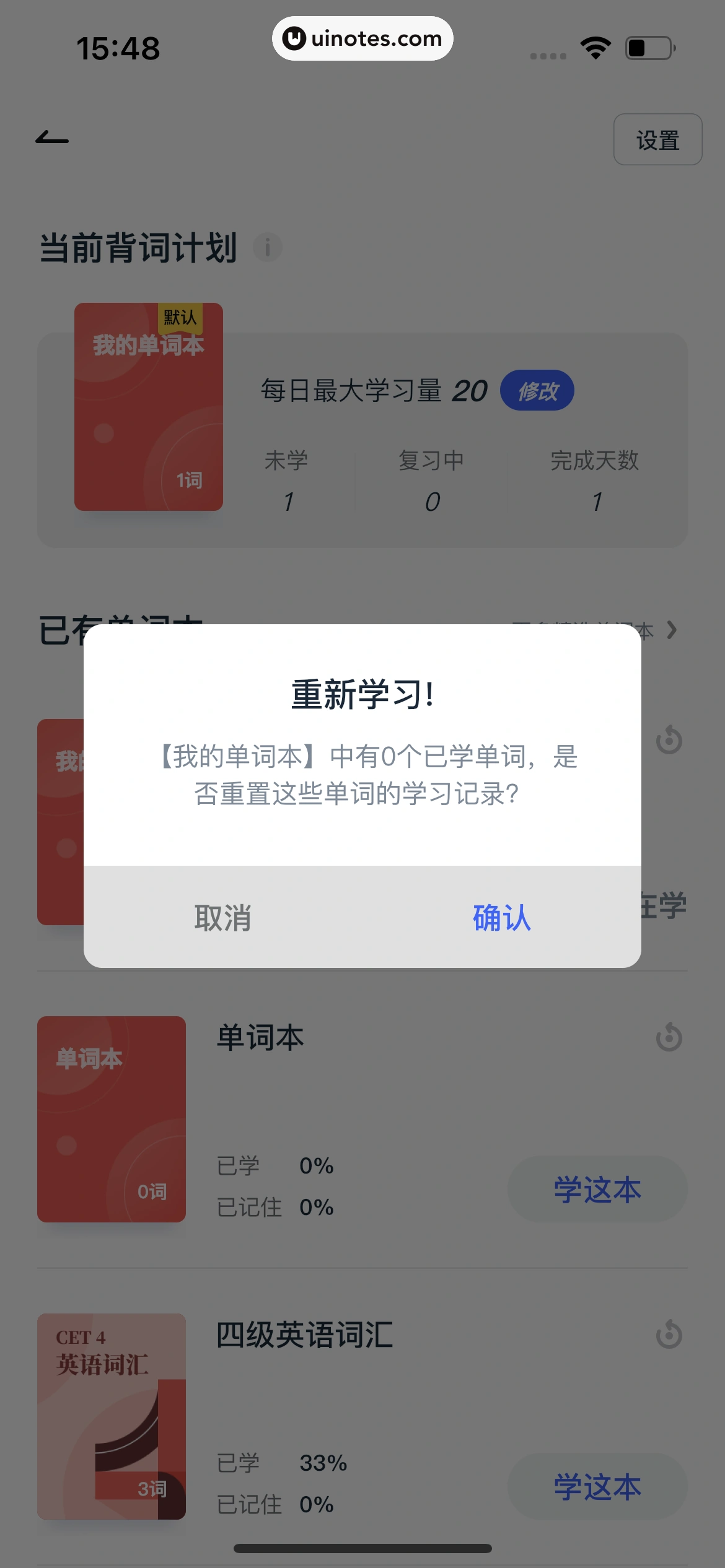Tap the clock 15:48 in the status bar
Viewport: 725px width, 1568px height.
(x=119, y=48)
